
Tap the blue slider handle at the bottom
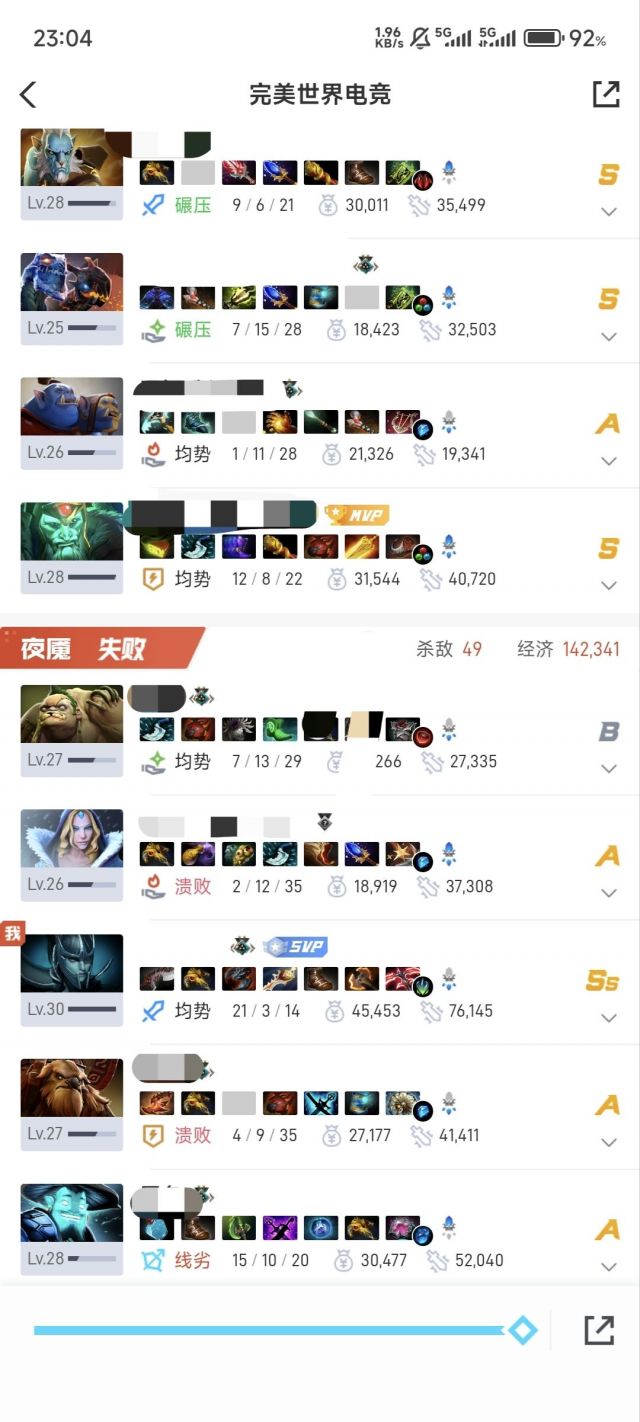click(x=523, y=1330)
